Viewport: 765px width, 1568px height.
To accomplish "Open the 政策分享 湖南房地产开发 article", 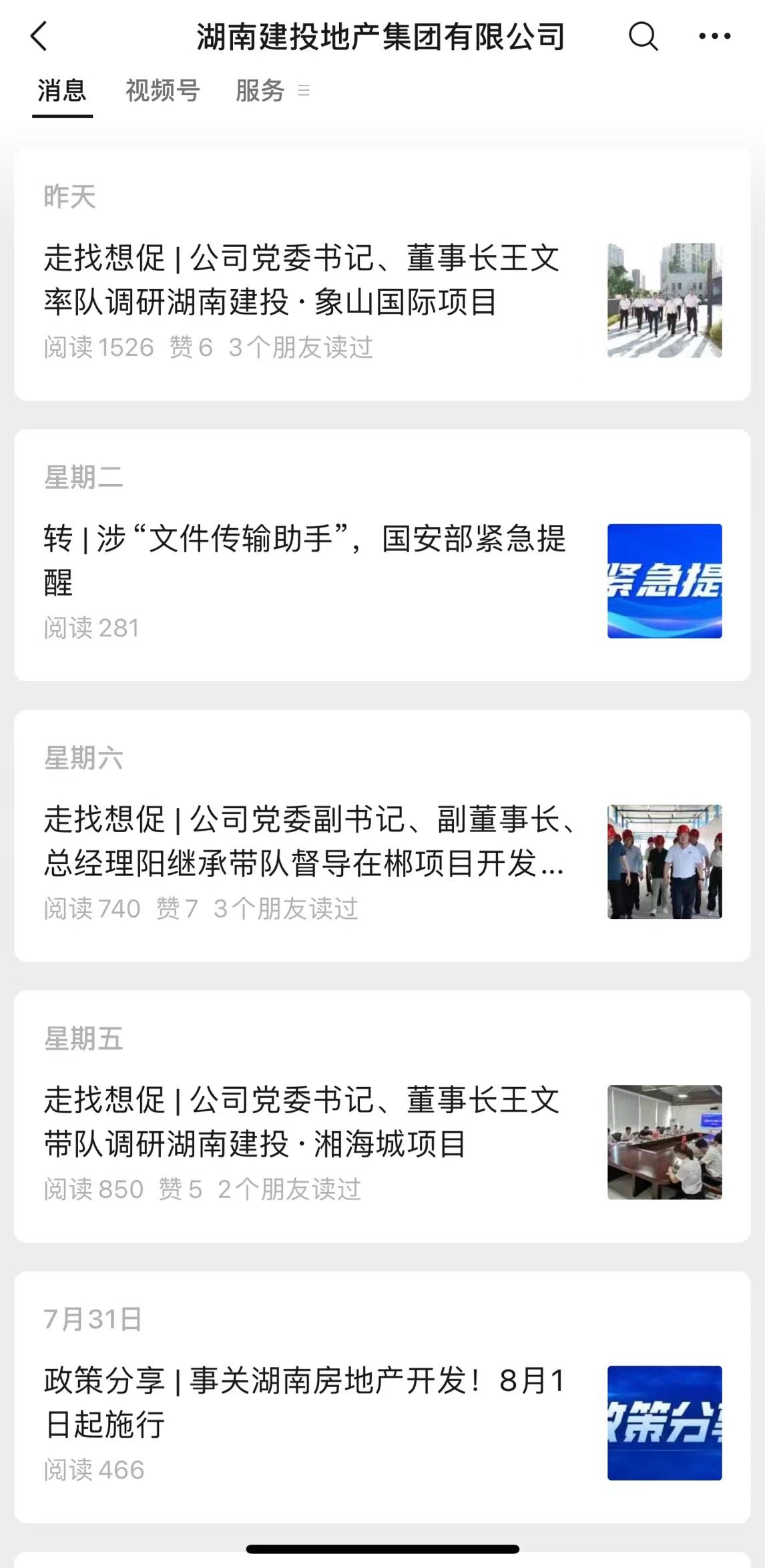I will click(304, 1402).
